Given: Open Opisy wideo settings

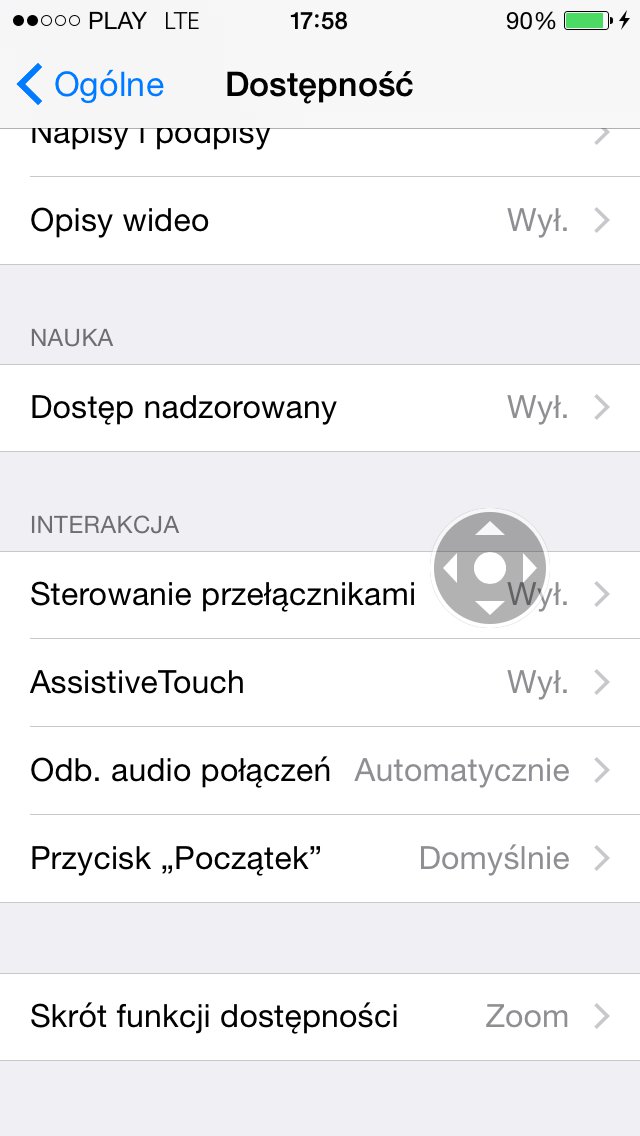Looking at the screenshot, I should click(320, 220).
